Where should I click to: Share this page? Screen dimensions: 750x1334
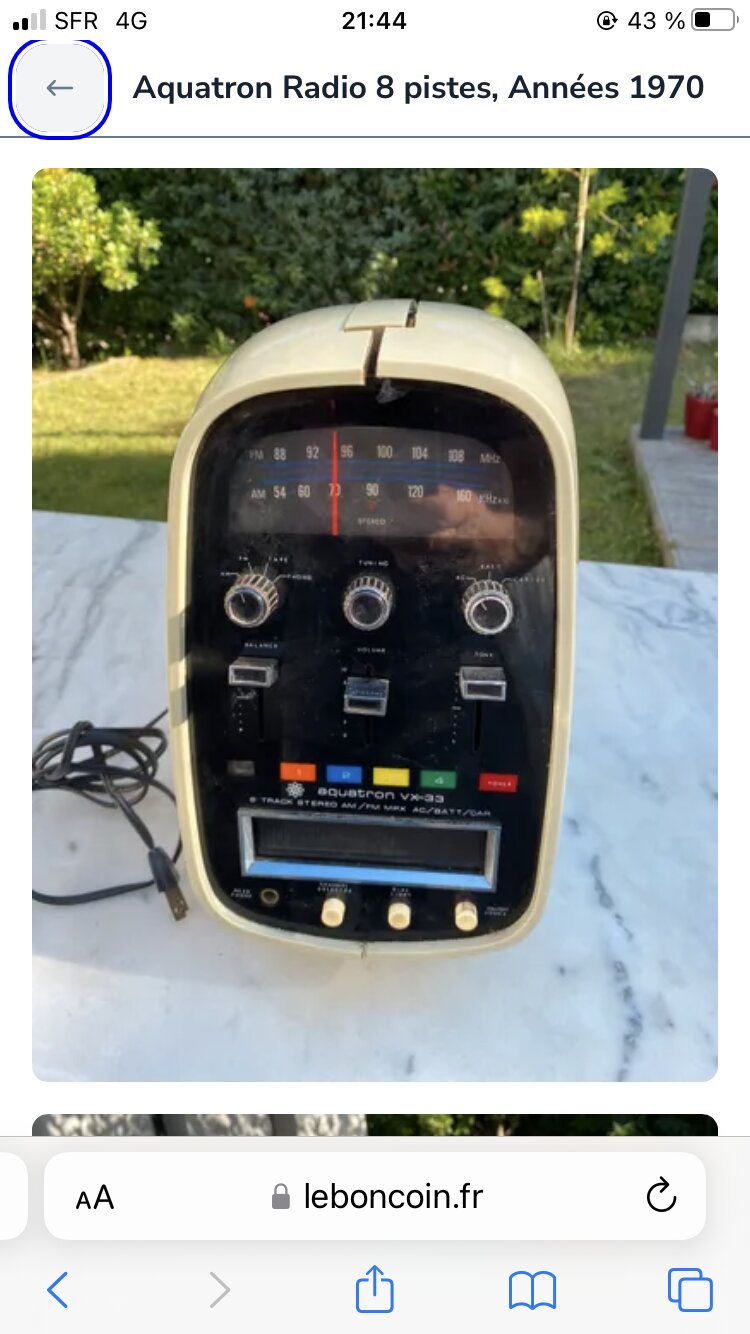pyautogui.click(x=375, y=1288)
